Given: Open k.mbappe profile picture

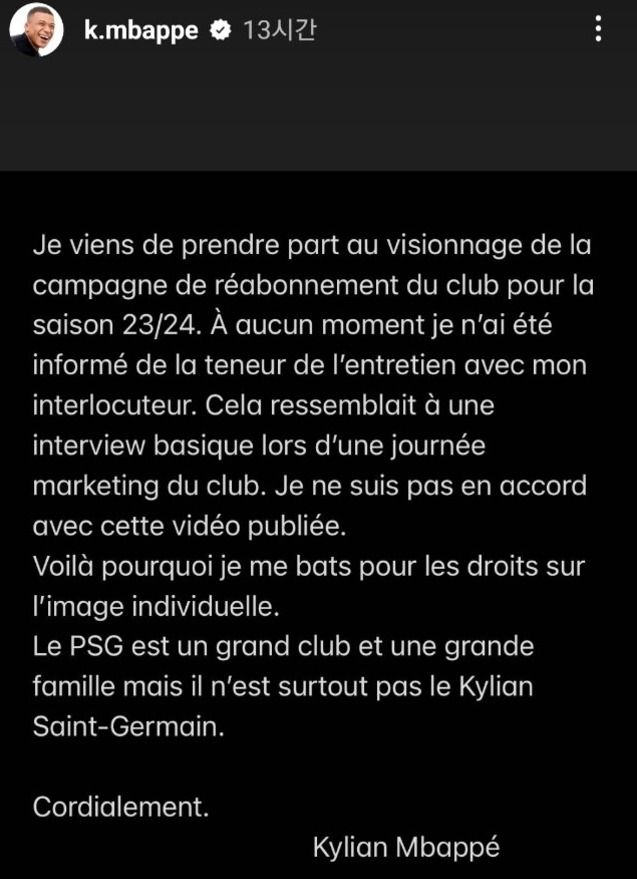Looking at the screenshot, I should (x=36, y=30).
